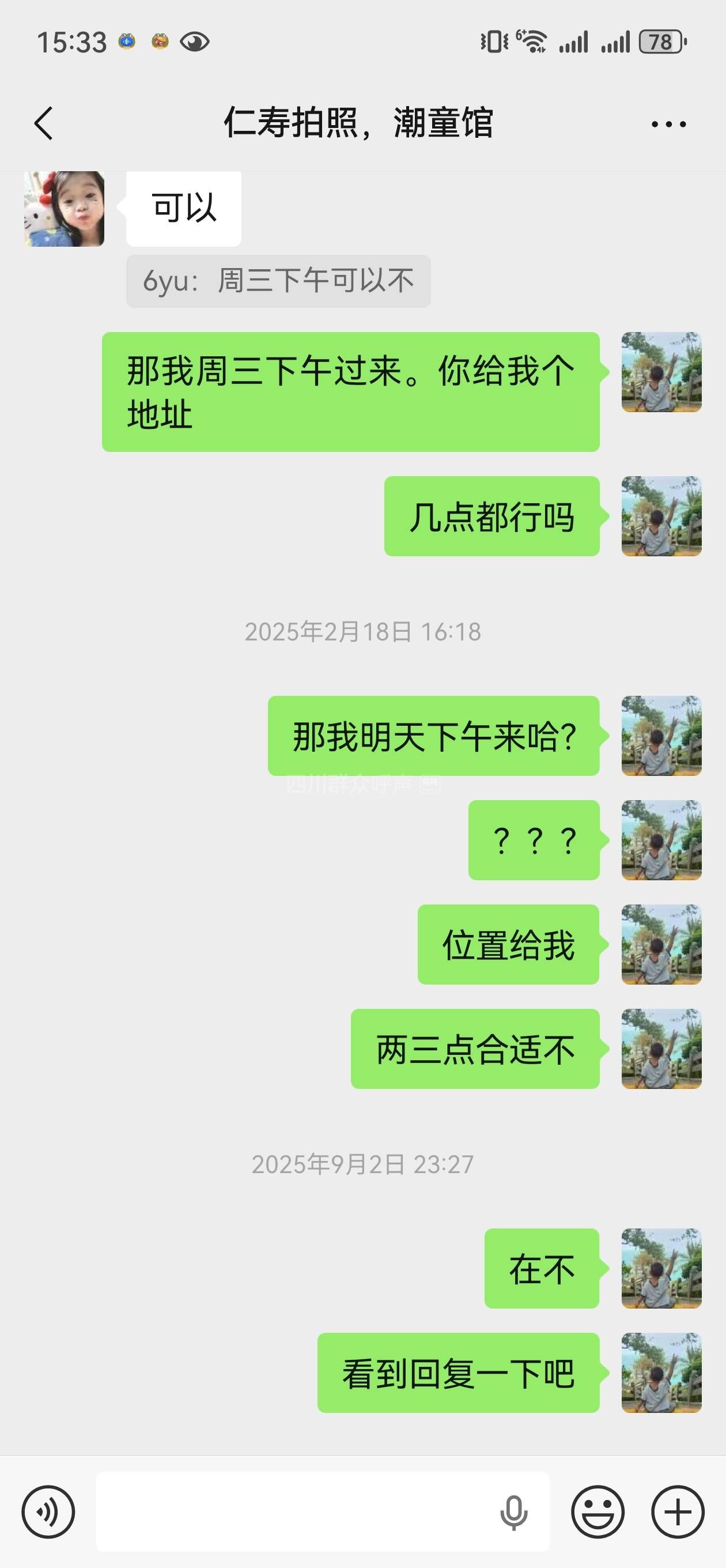This screenshot has width=726, height=1568.
Task: Start voice-to-text with the microphone icon
Action: coord(513,1512)
